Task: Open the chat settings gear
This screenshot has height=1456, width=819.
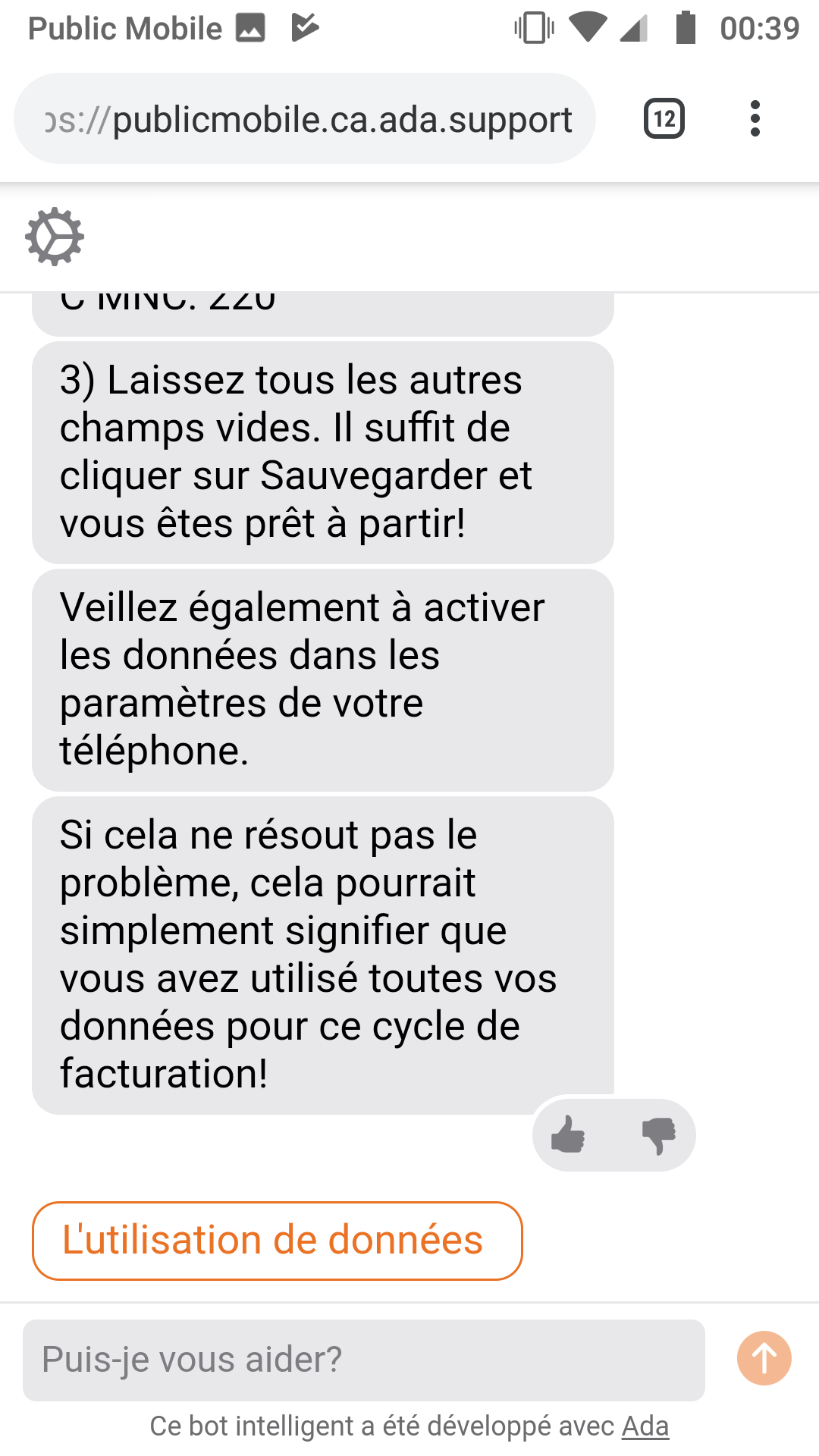Action: (x=55, y=237)
